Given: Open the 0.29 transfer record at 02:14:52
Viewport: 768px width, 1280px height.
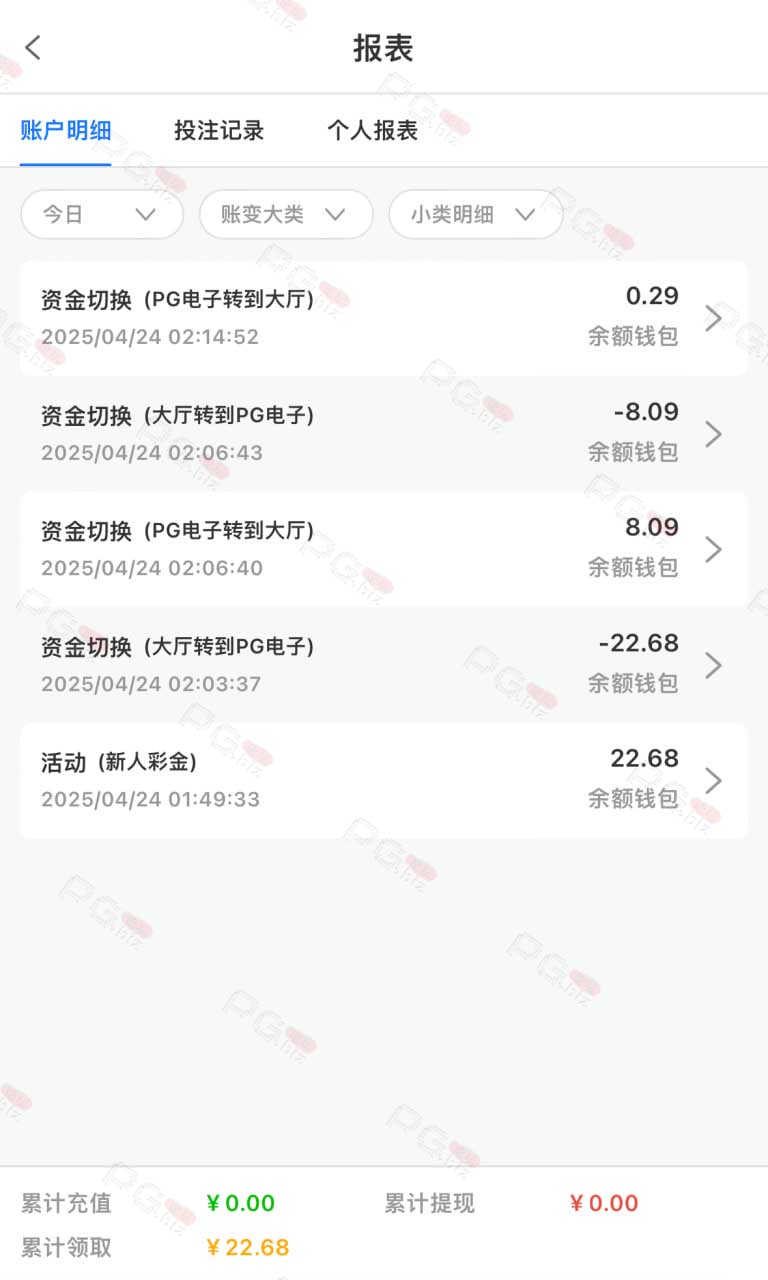Looking at the screenshot, I should pyautogui.click(x=384, y=318).
